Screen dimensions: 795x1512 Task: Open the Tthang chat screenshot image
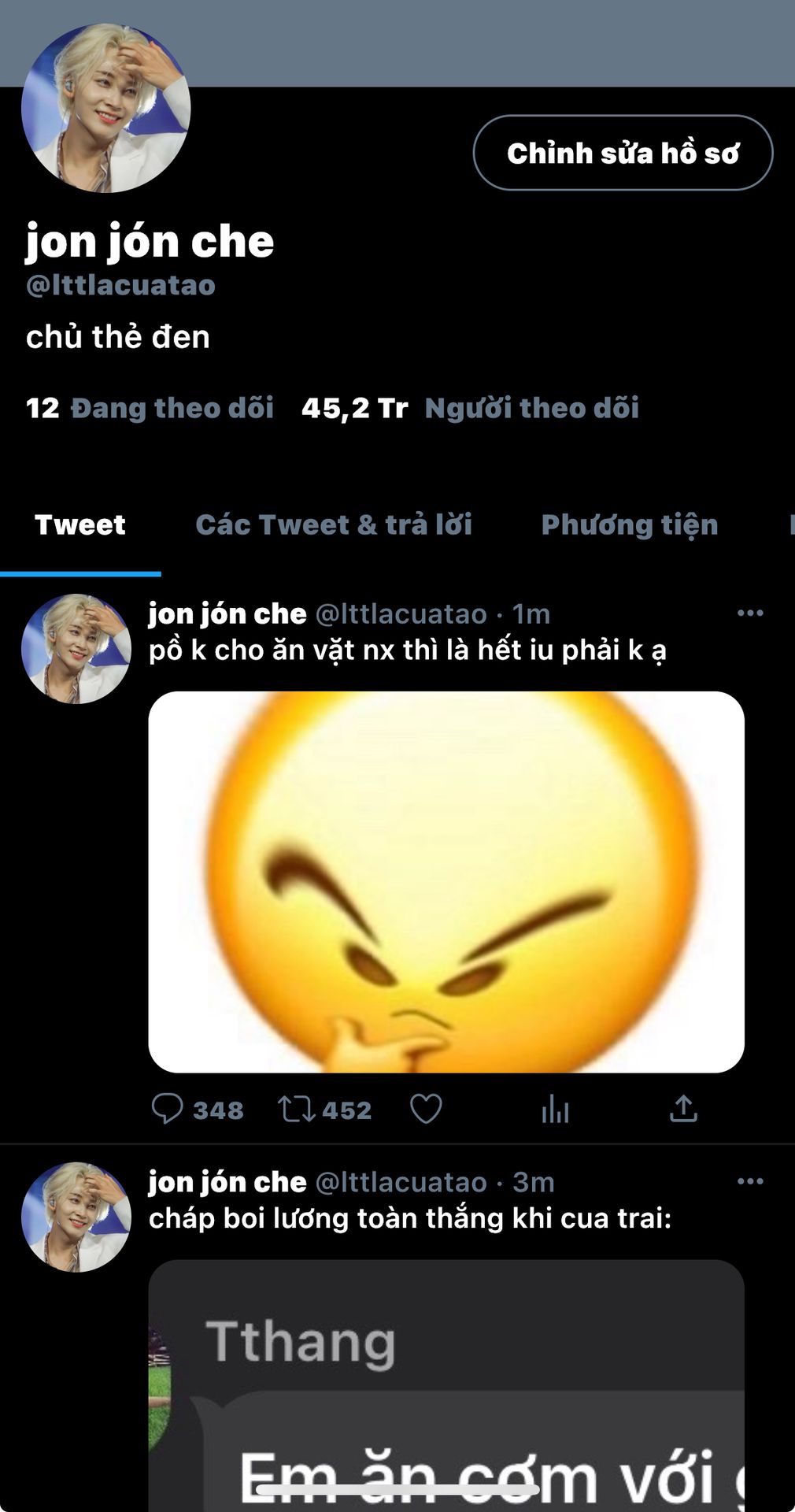(446, 1386)
